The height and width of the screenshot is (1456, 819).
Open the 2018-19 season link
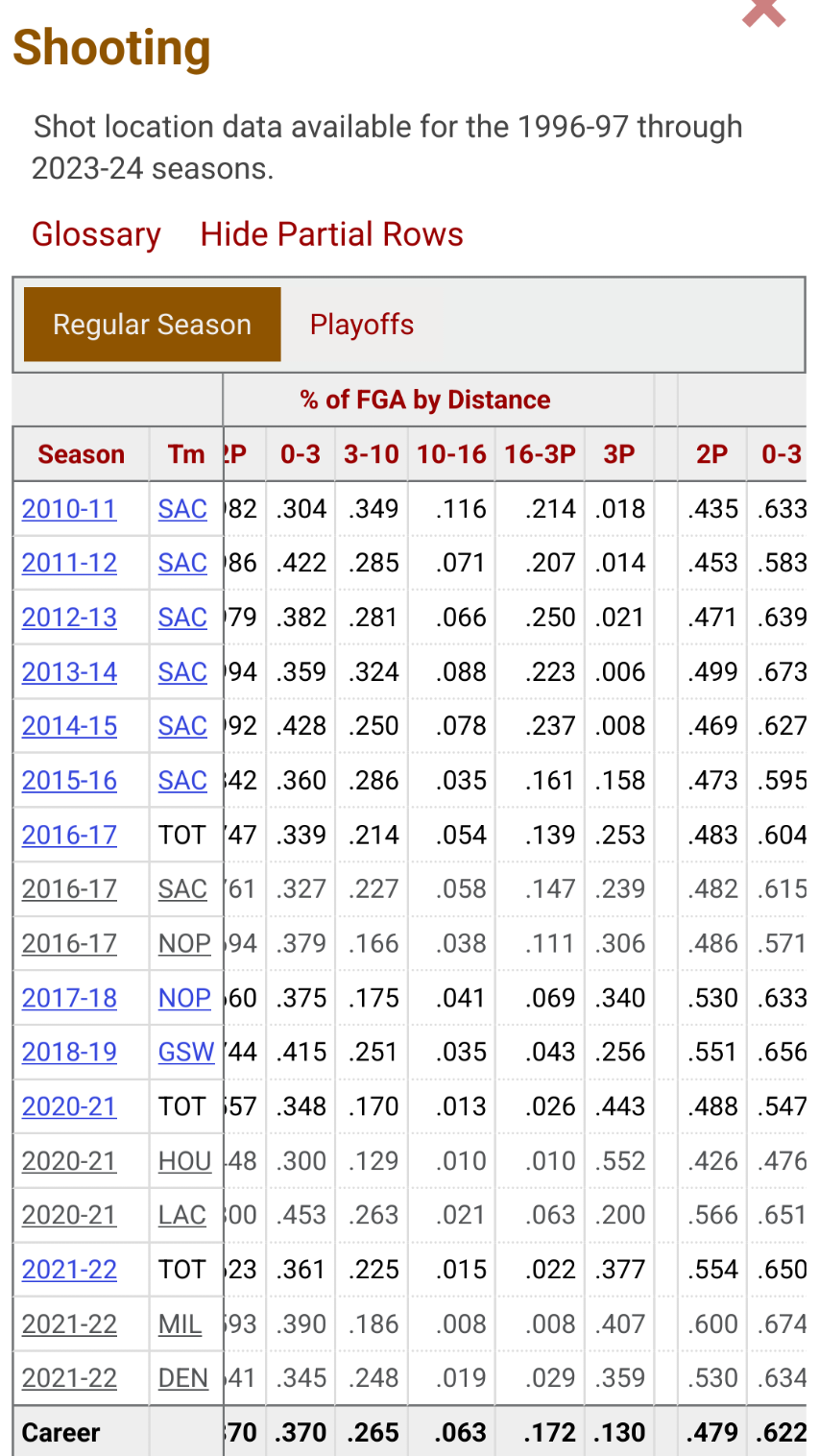(x=69, y=1053)
